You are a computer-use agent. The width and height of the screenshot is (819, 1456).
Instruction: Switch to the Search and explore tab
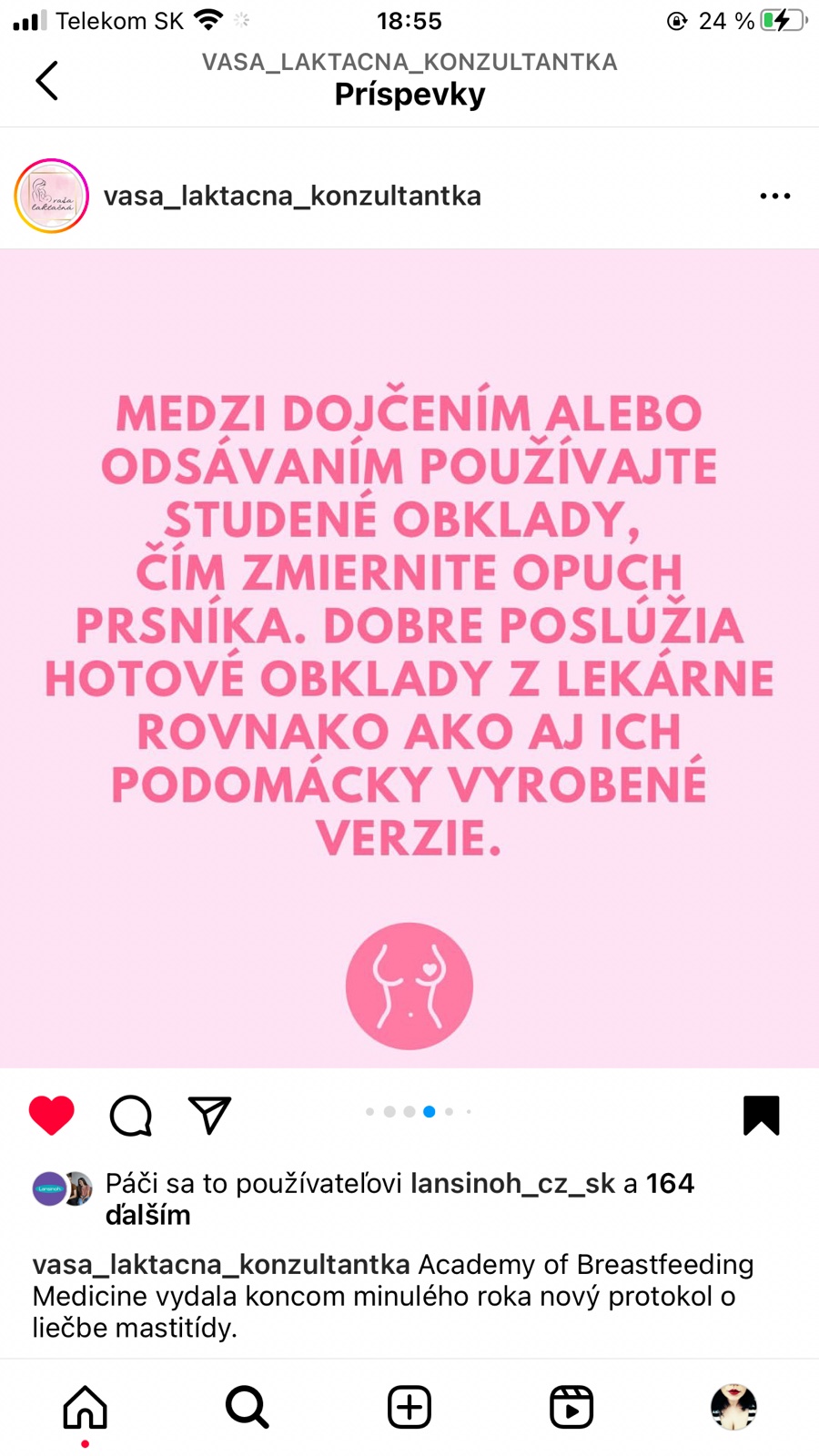247,1407
